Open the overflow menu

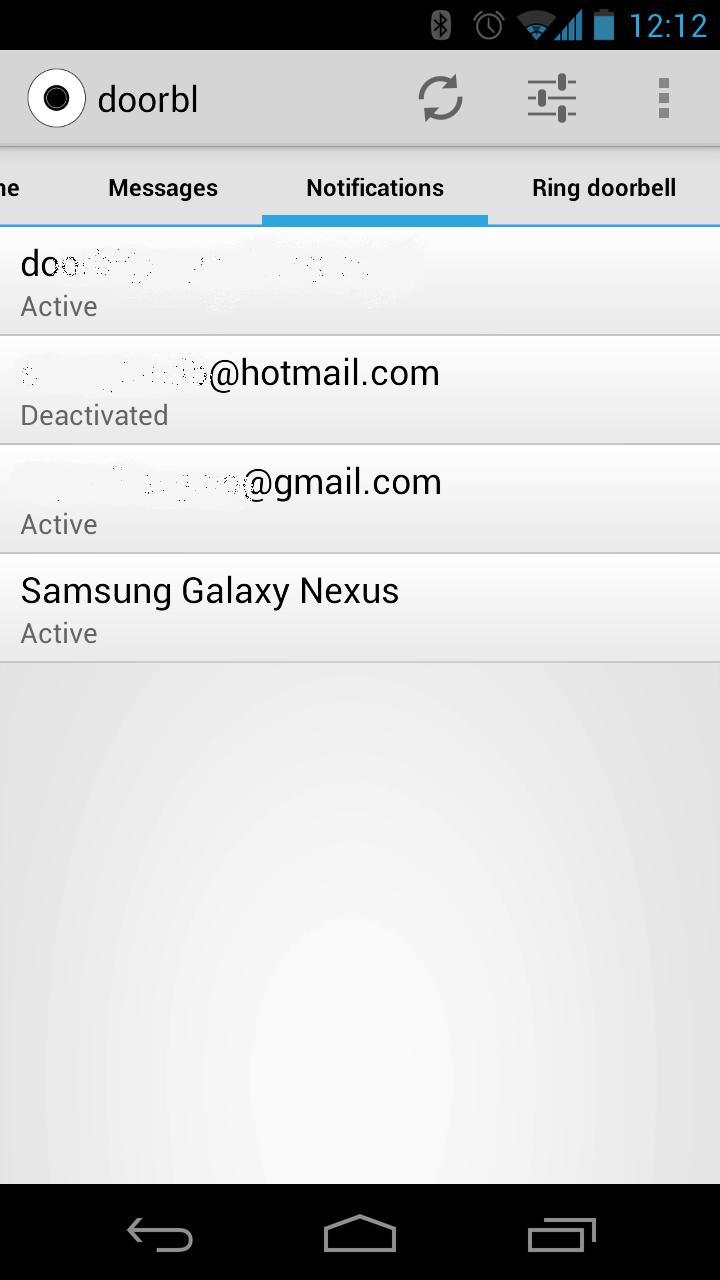pyautogui.click(x=663, y=99)
